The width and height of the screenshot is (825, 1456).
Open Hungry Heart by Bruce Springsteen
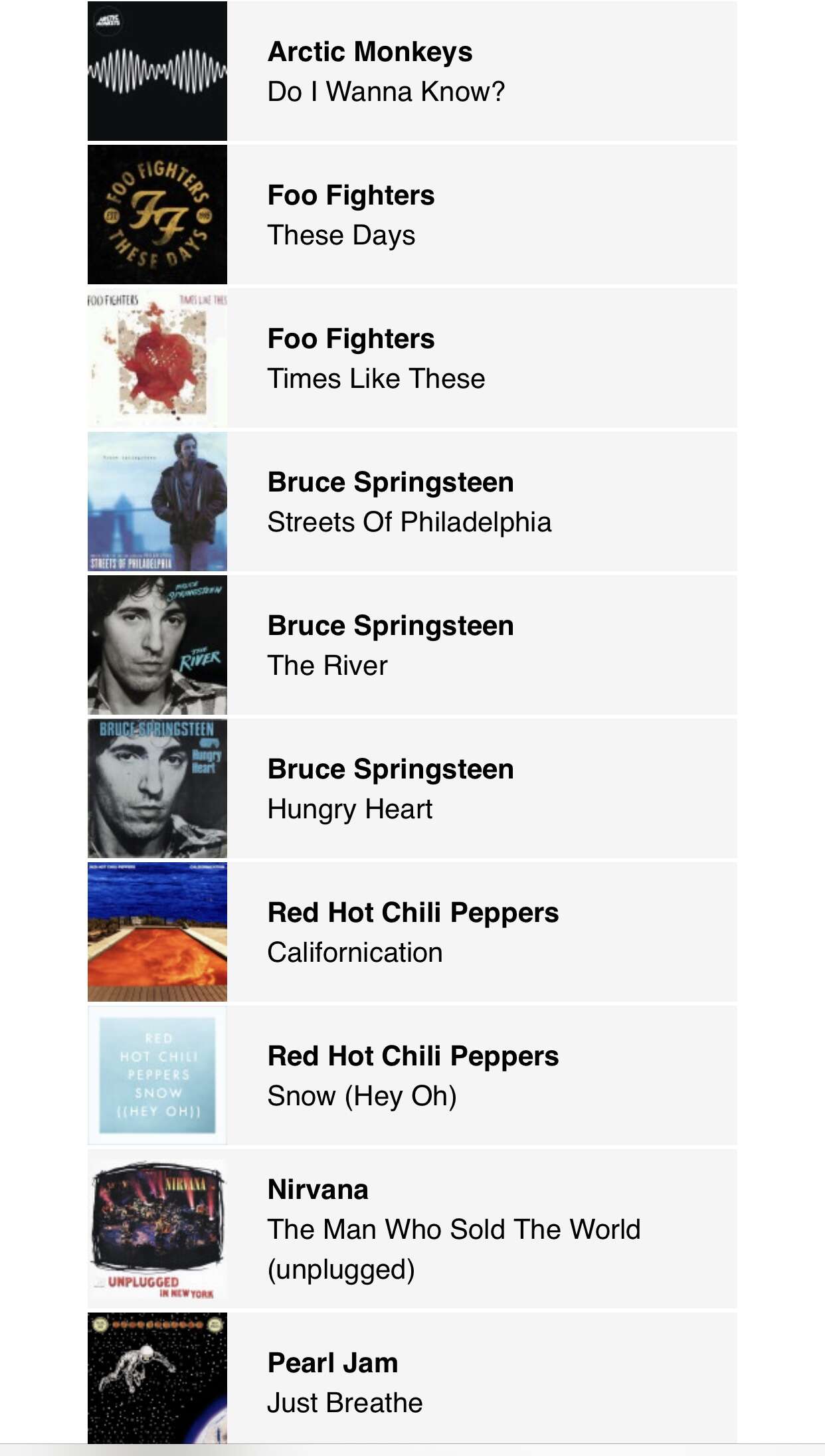[412, 788]
